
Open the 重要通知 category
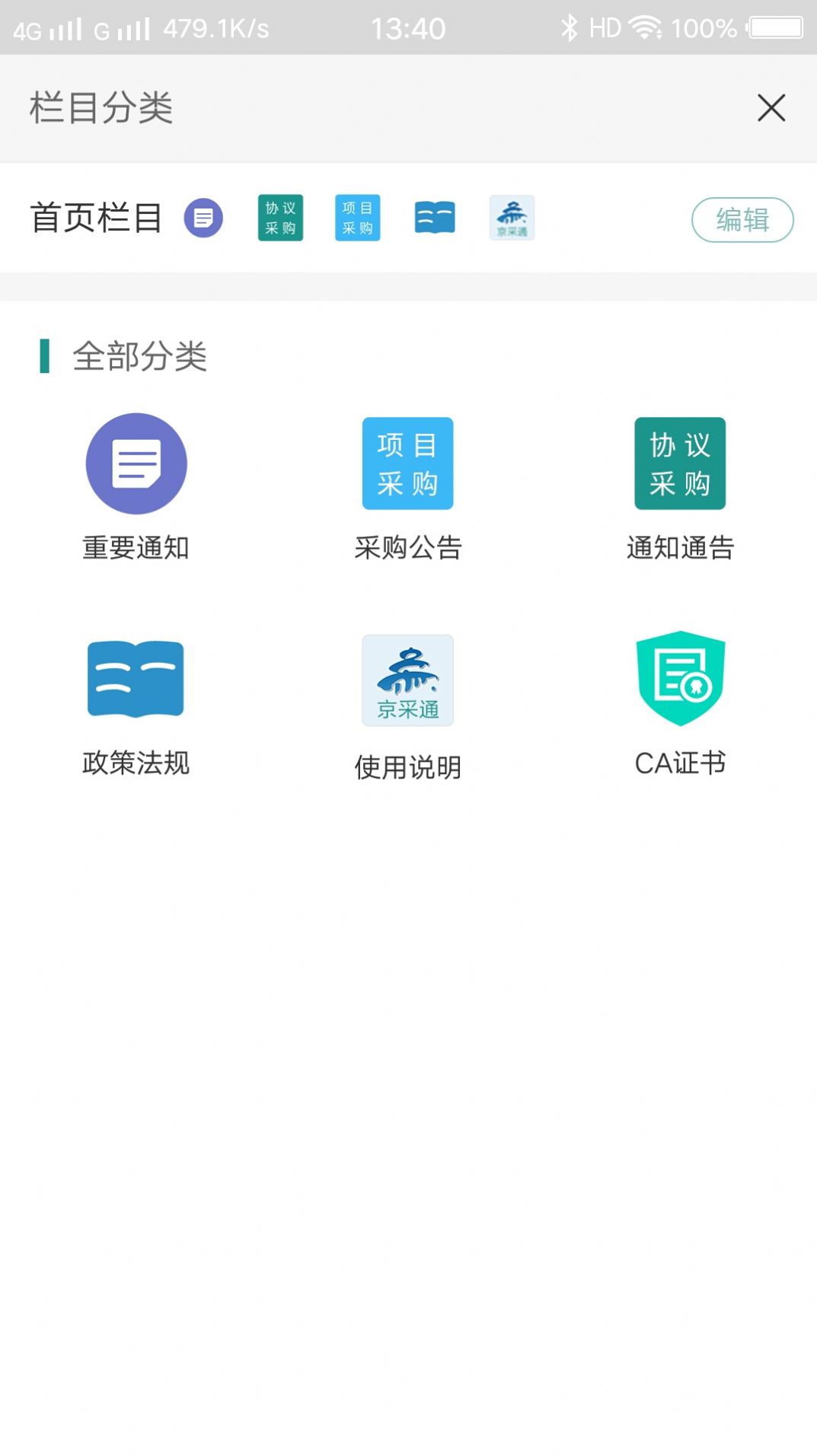click(136, 464)
